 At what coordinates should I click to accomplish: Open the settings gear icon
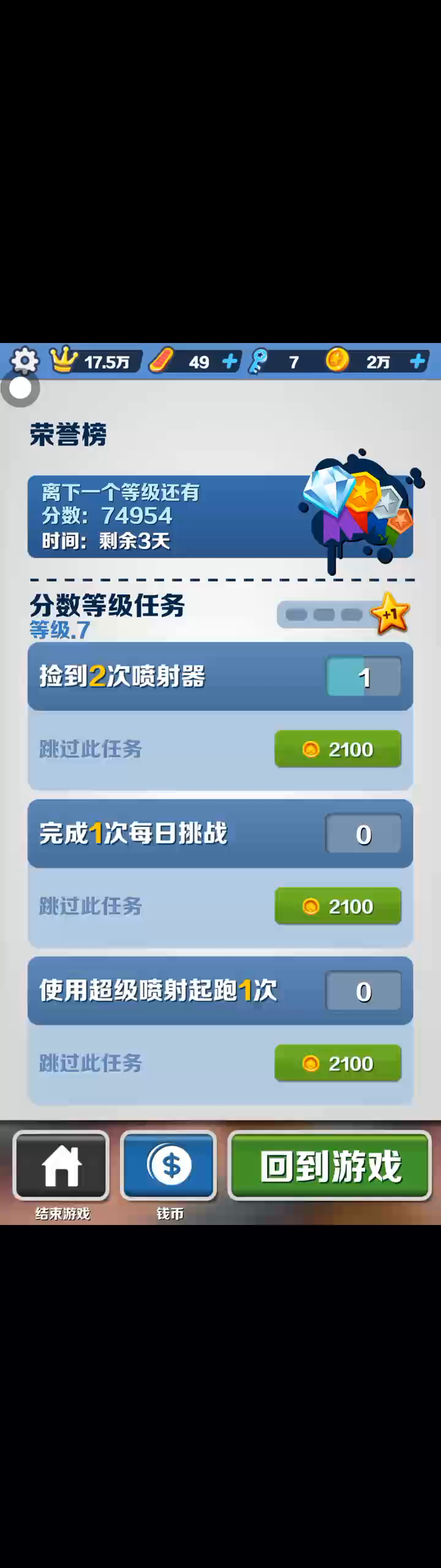24,361
